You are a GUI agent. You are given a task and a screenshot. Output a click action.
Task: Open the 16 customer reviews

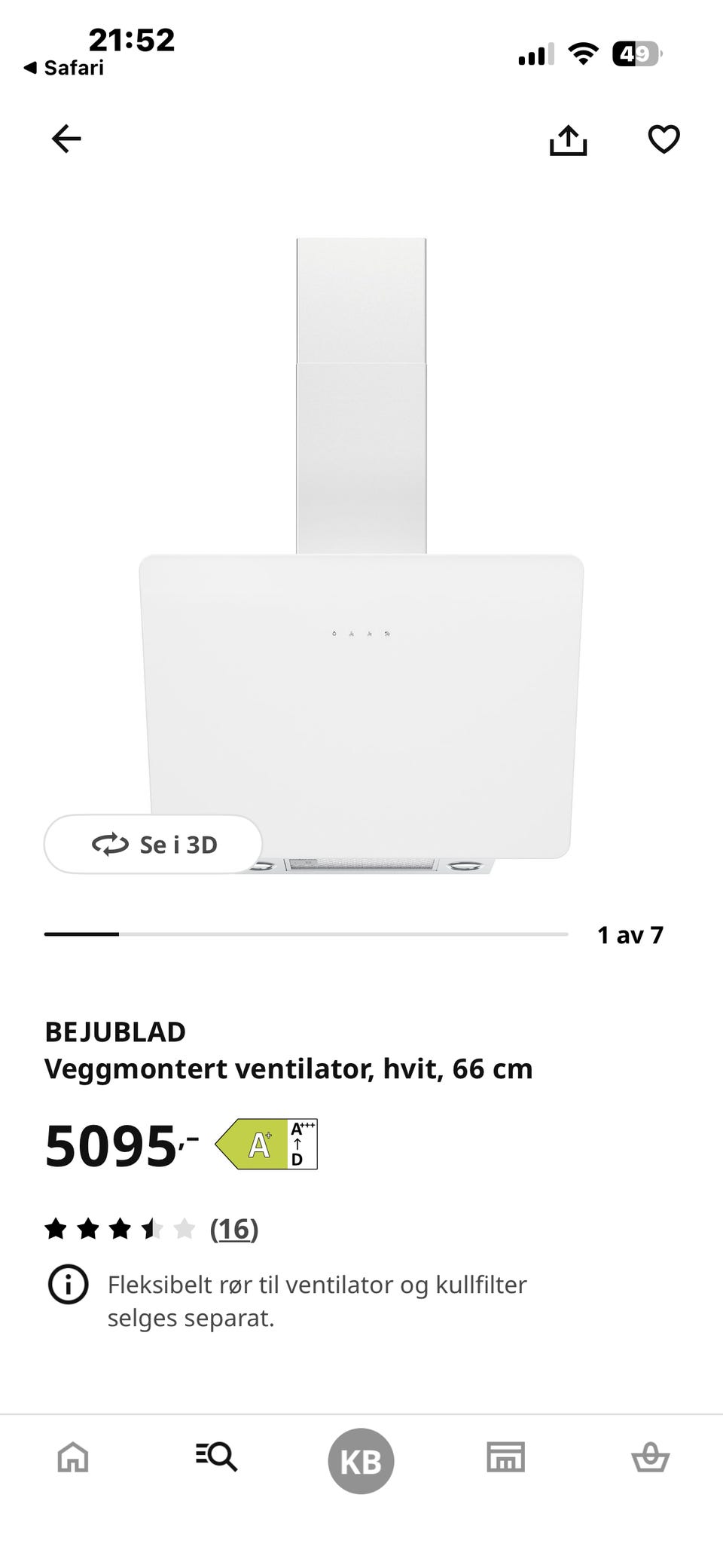(x=233, y=1229)
